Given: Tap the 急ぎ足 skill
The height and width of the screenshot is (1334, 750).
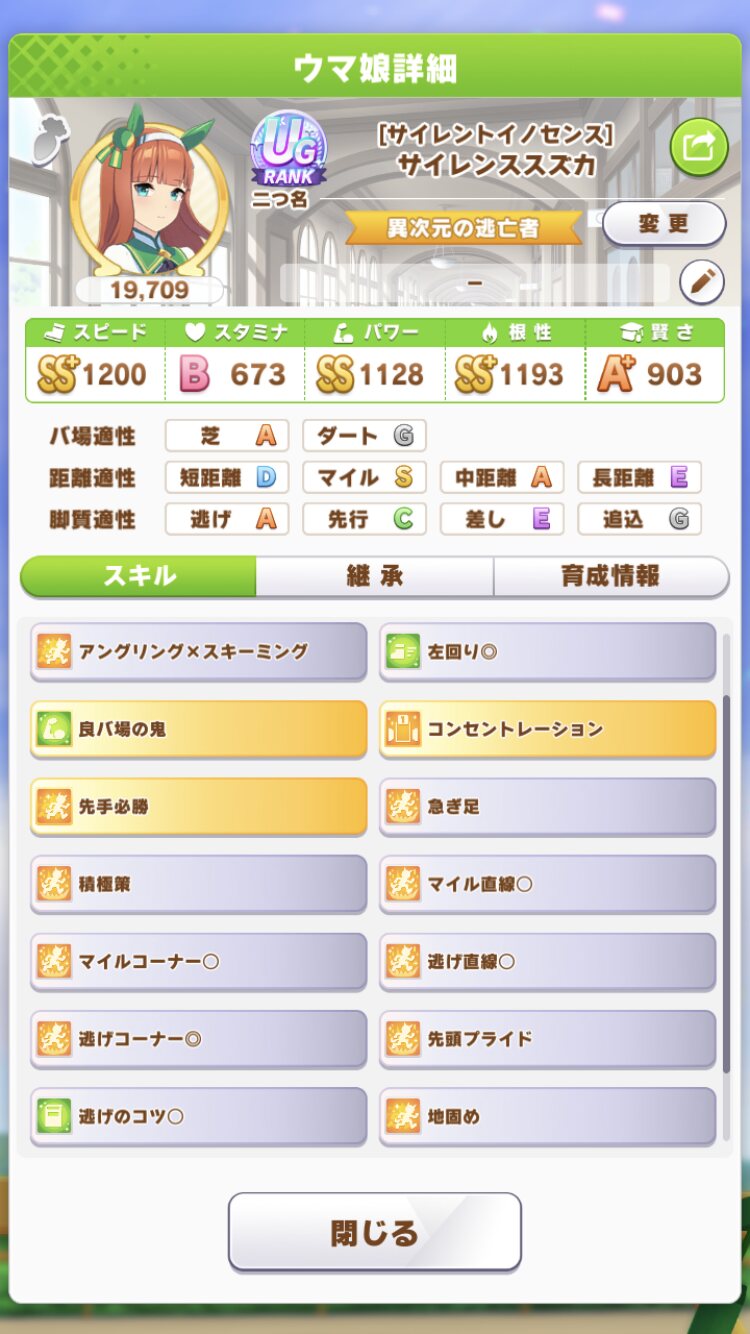Looking at the screenshot, I should 548,806.
